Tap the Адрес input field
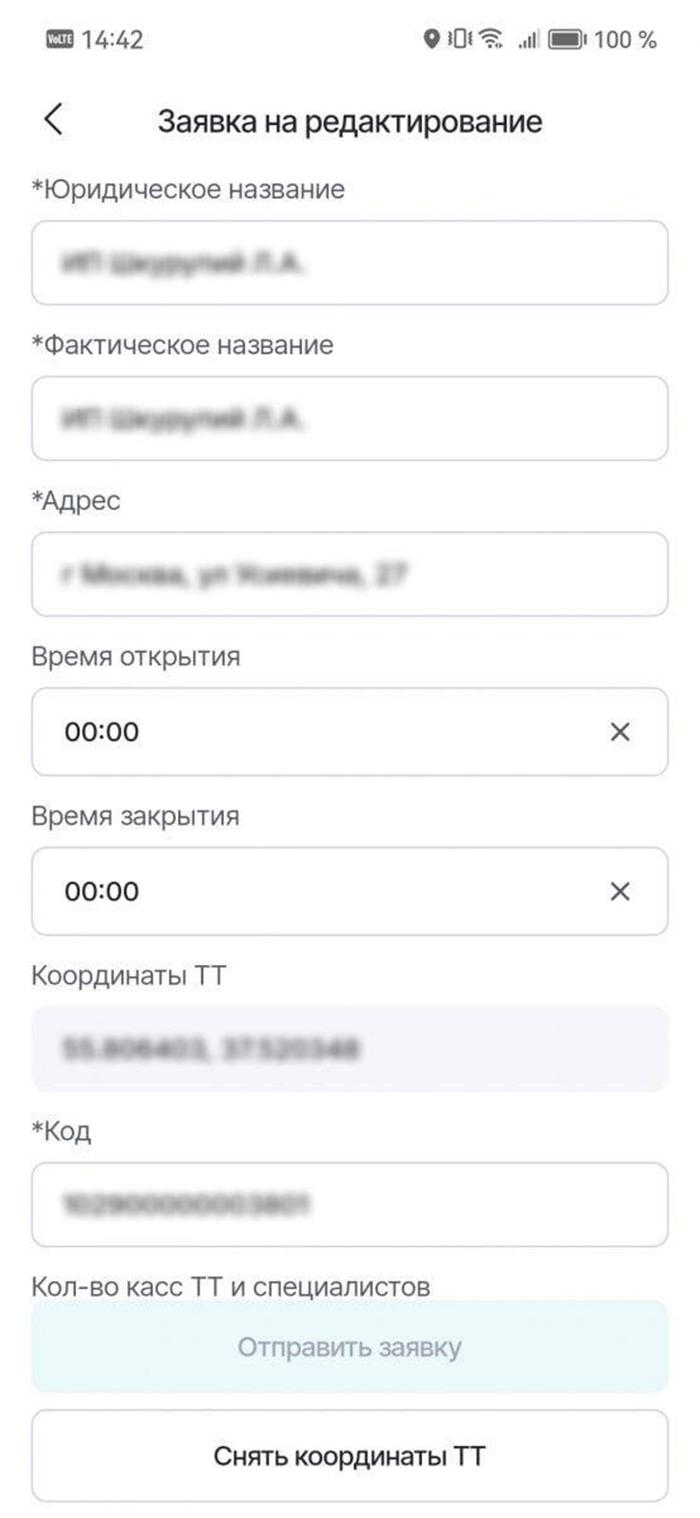 click(350, 574)
